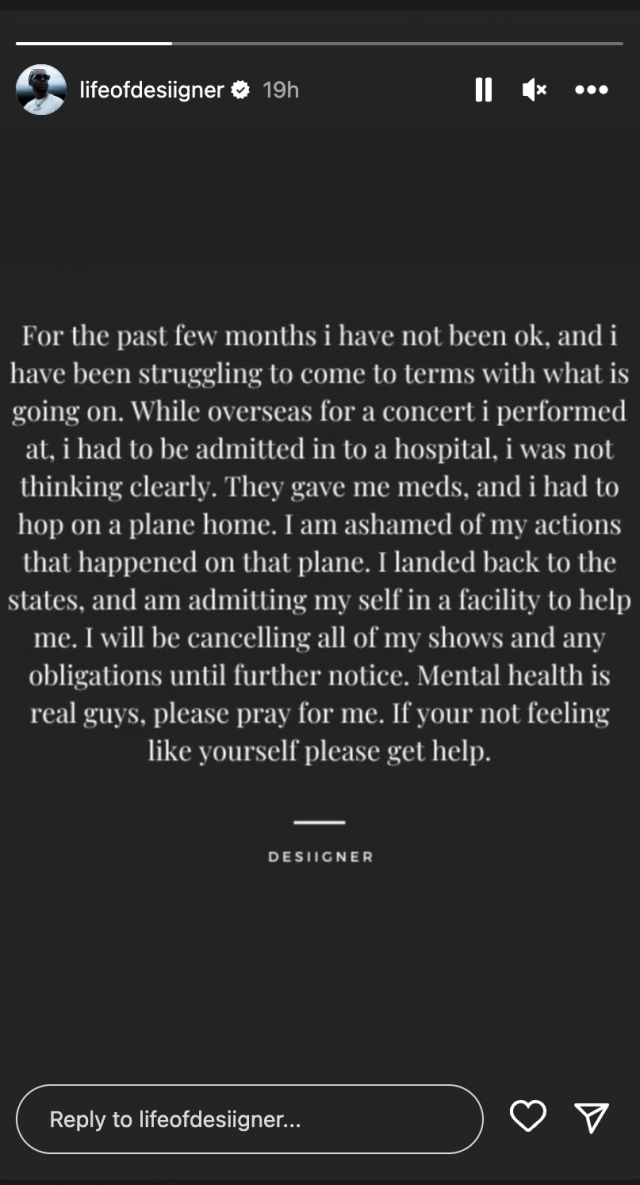Viewport: 640px width, 1185px height.
Task: Open the lifeofdesiigner username link
Action: point(151,90)
